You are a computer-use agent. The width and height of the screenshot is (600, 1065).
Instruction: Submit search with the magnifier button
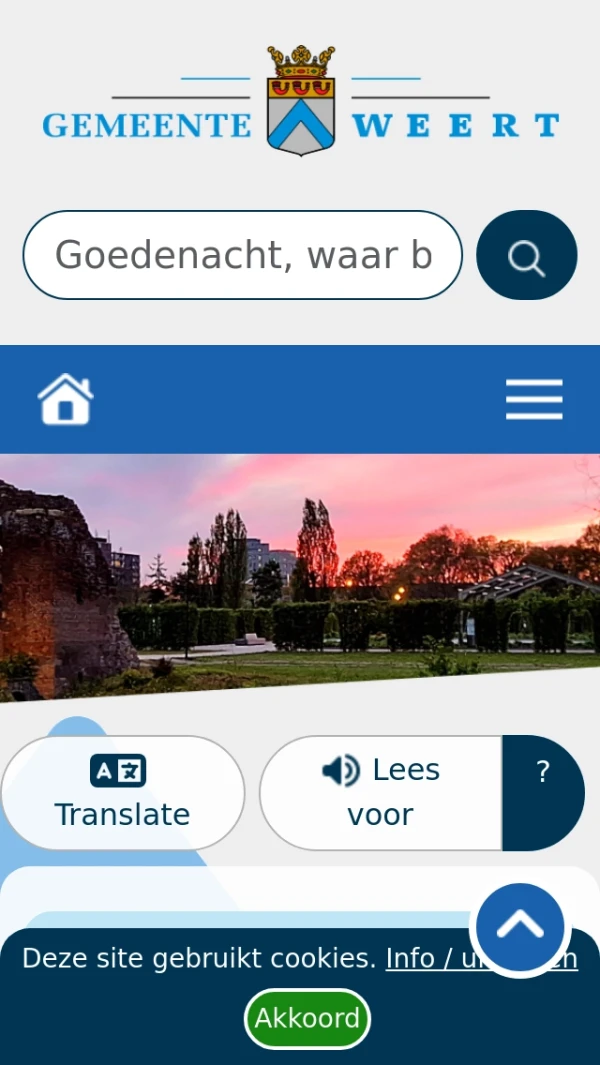526,255
